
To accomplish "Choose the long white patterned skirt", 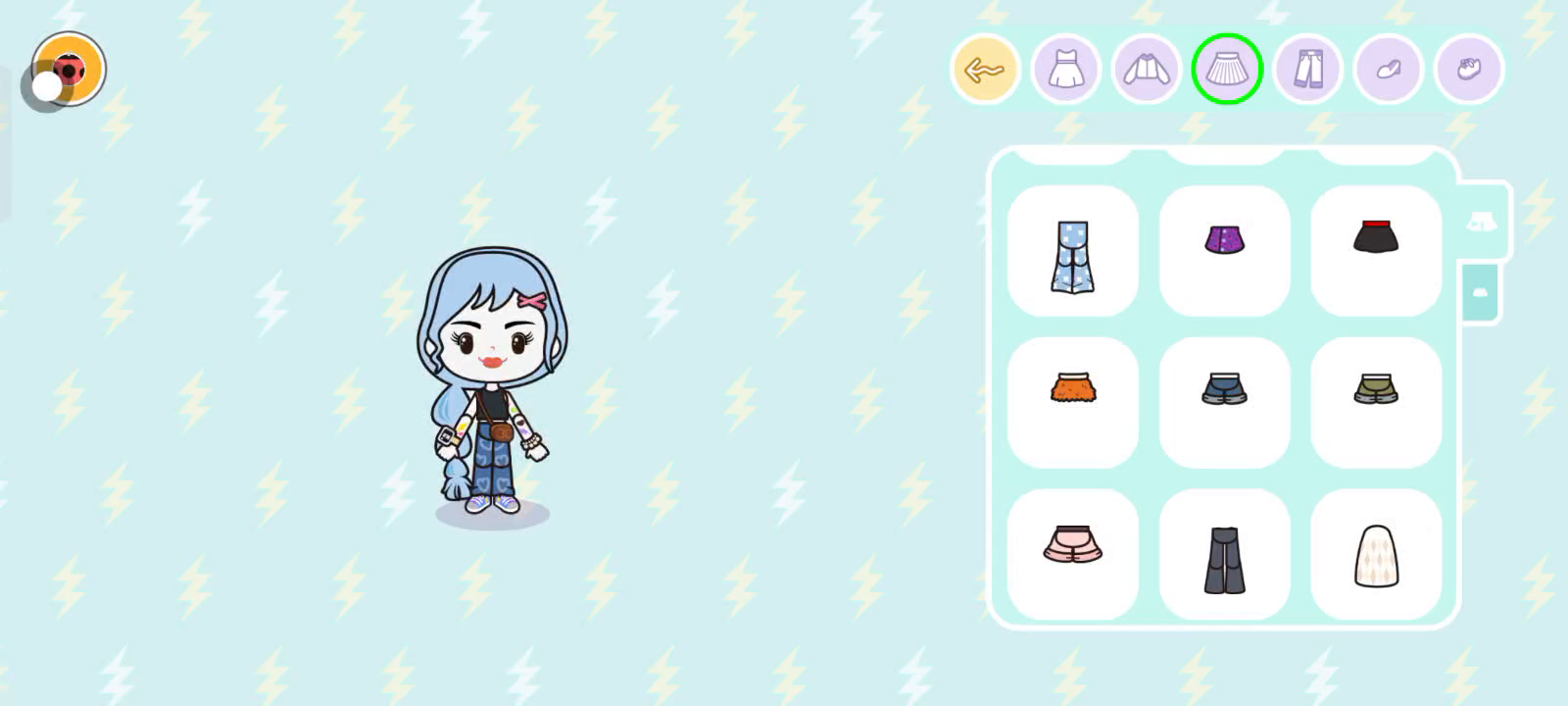I will tap(1376, 555).
